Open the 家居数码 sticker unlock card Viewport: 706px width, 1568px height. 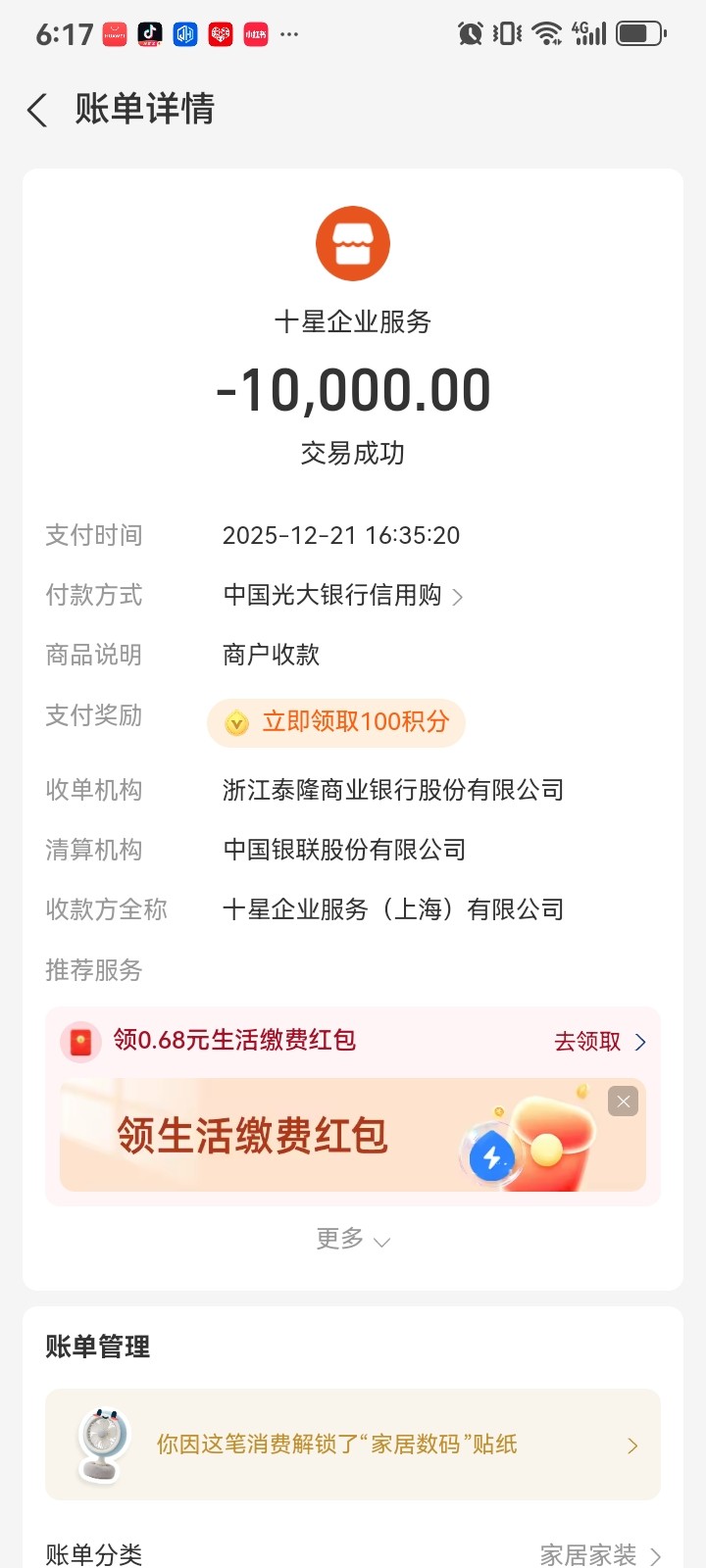coord(353,1445)
